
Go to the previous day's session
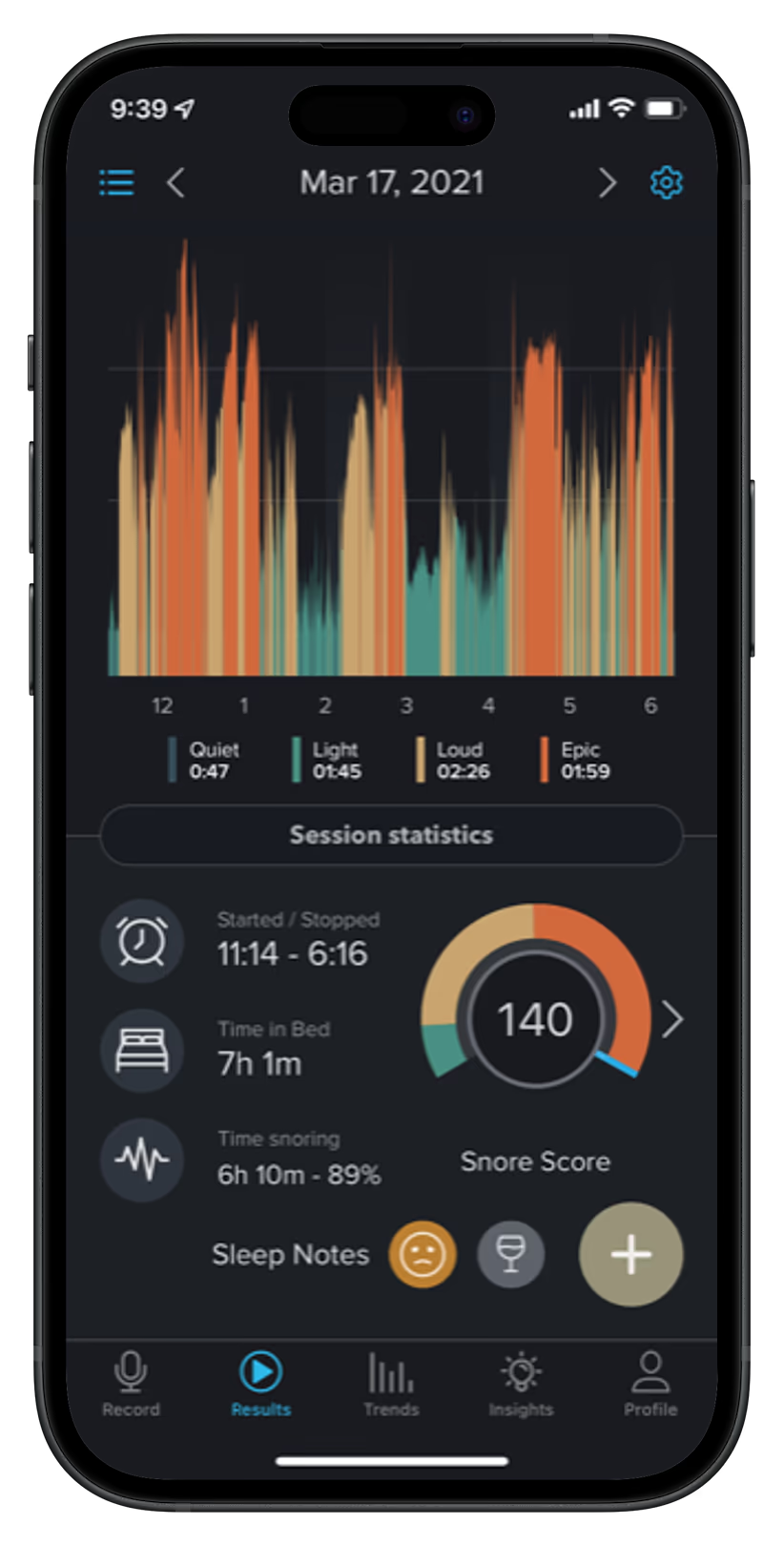(x=175, y=182)
